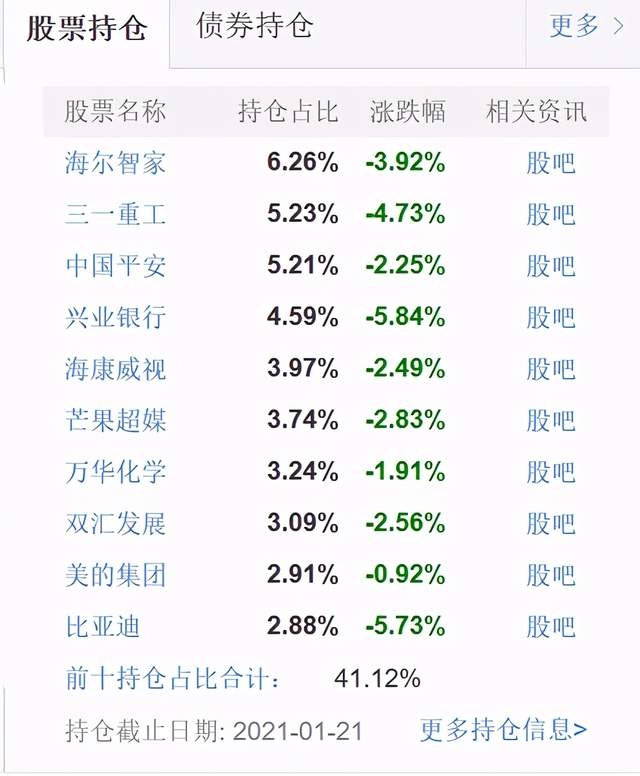
Task: Open the 万华化学 stock link
Action: [x=115, y=472]
